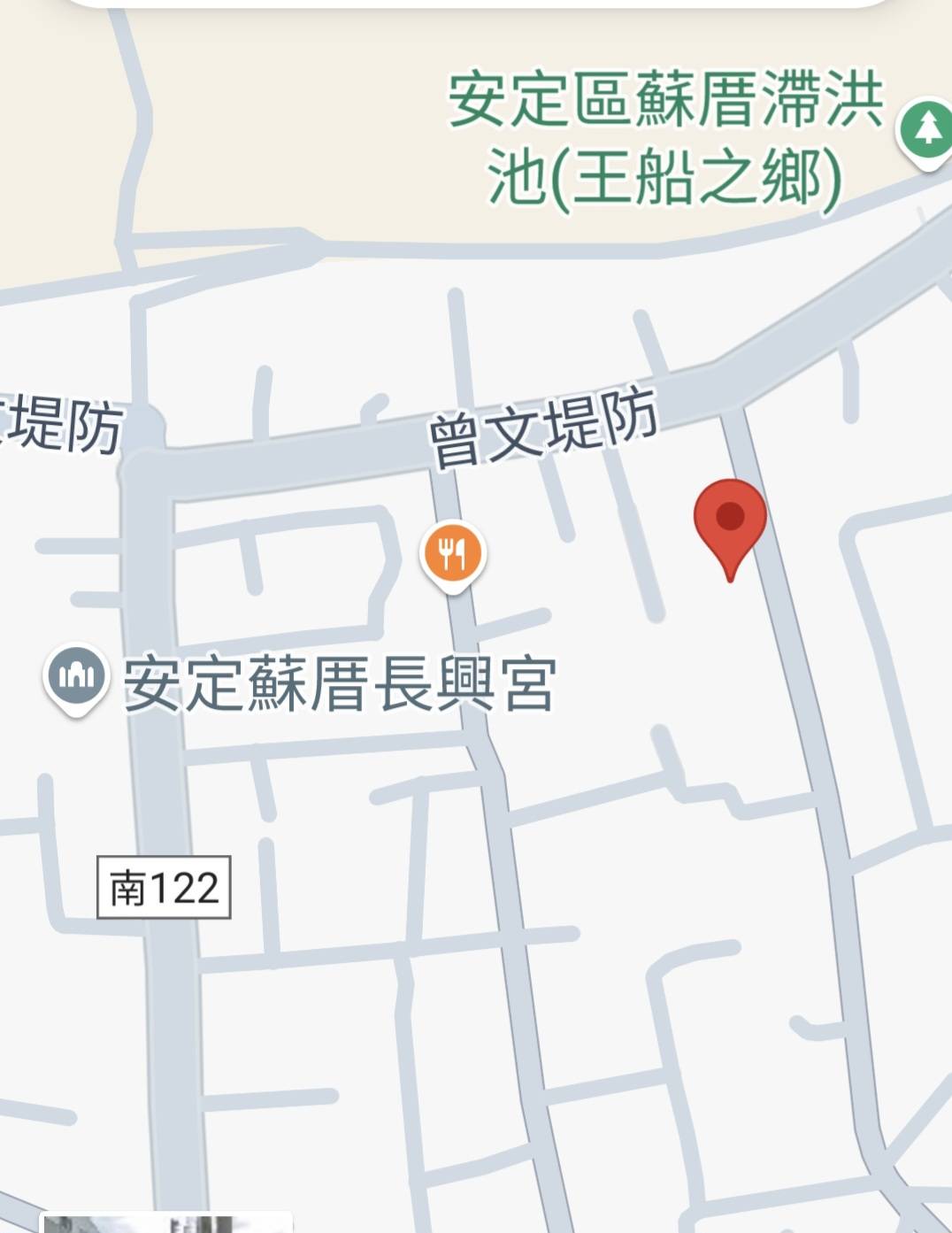Screen dimensions: 952x1233
Task: Open the green park marker for 安定區蘇厝滯洪池
Action: tap(926, 131)
